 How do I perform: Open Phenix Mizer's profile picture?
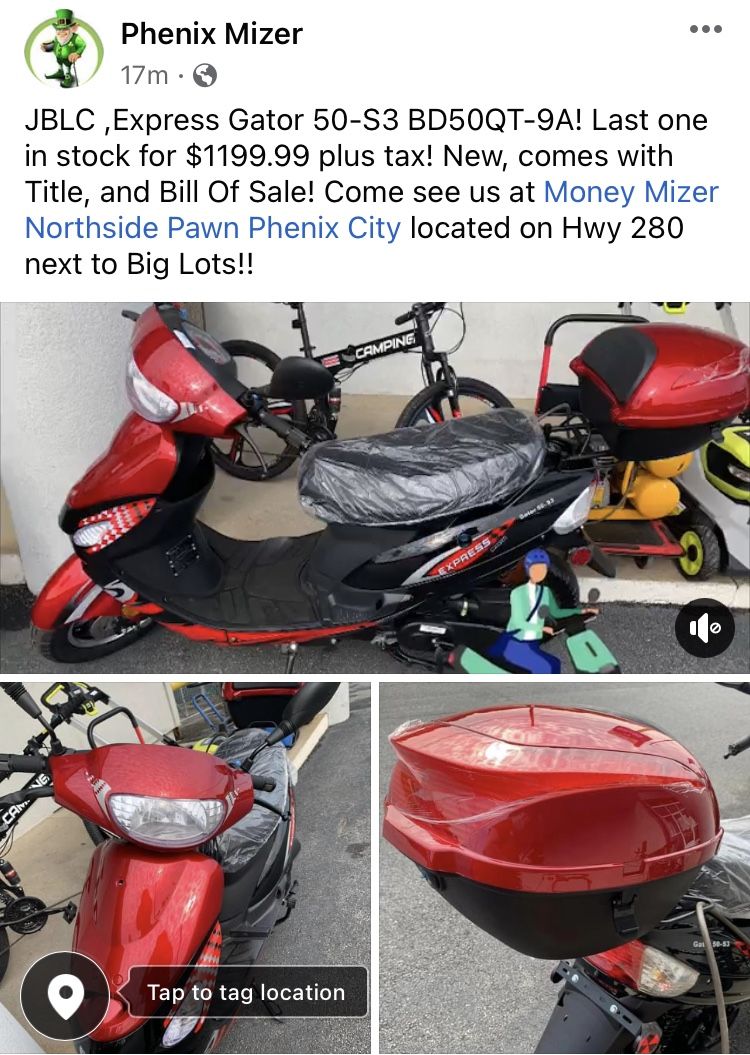pos(63,48)
